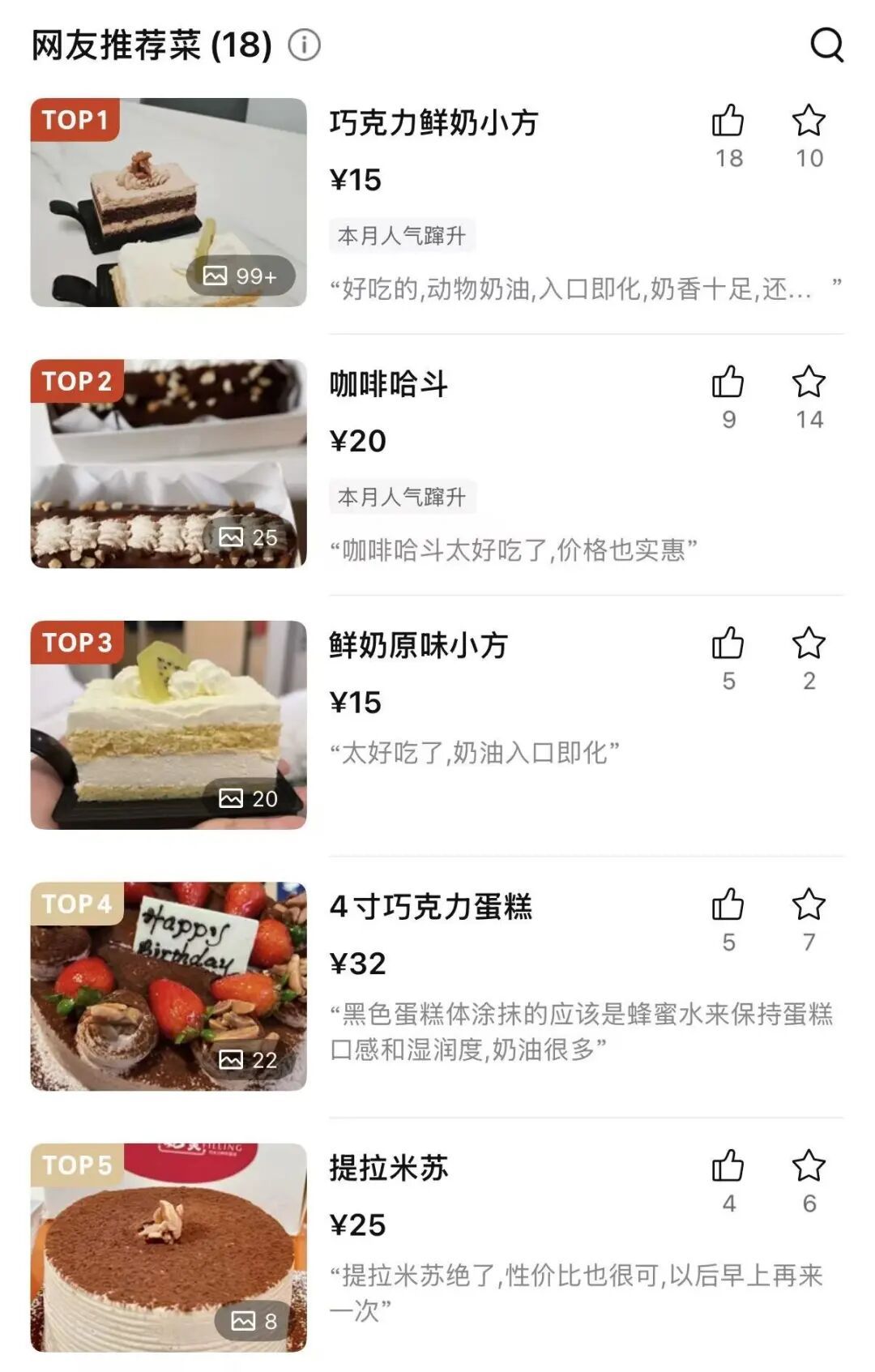875x1372 pixels.
Task: Like the 巧克力鲜奶小方 dish
Action: [728, 121]
